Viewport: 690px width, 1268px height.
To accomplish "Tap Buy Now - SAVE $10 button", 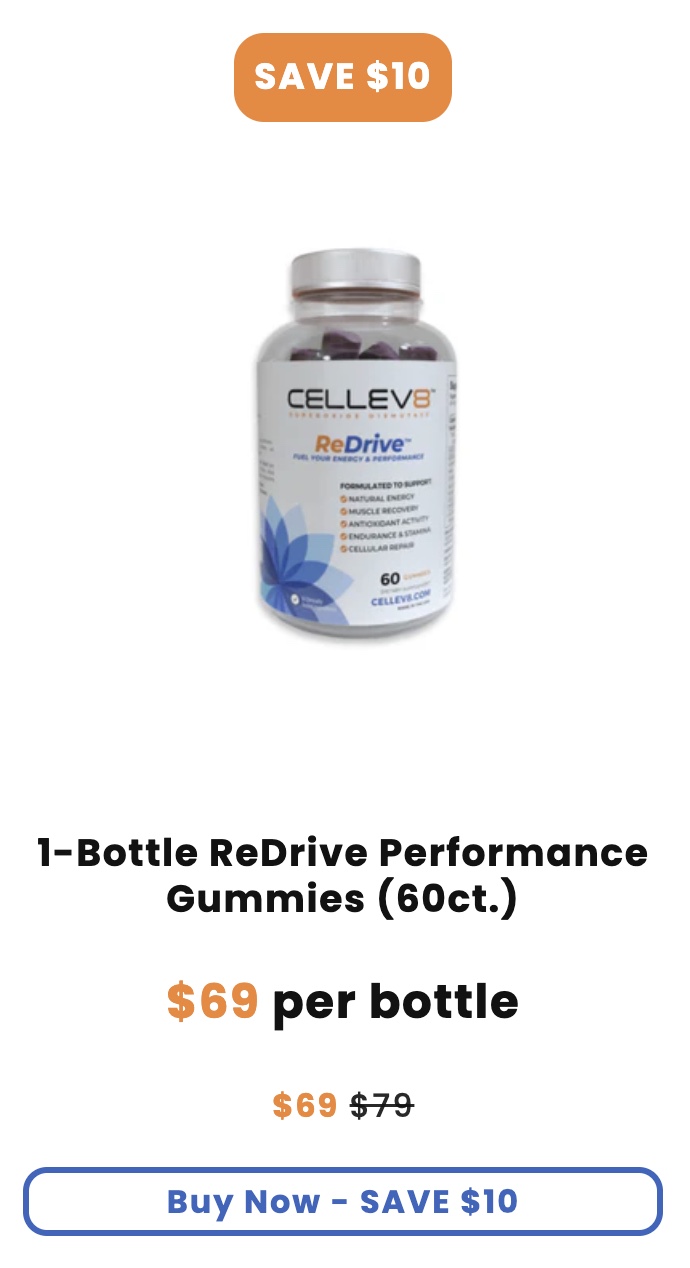I will click(343, 1201).
